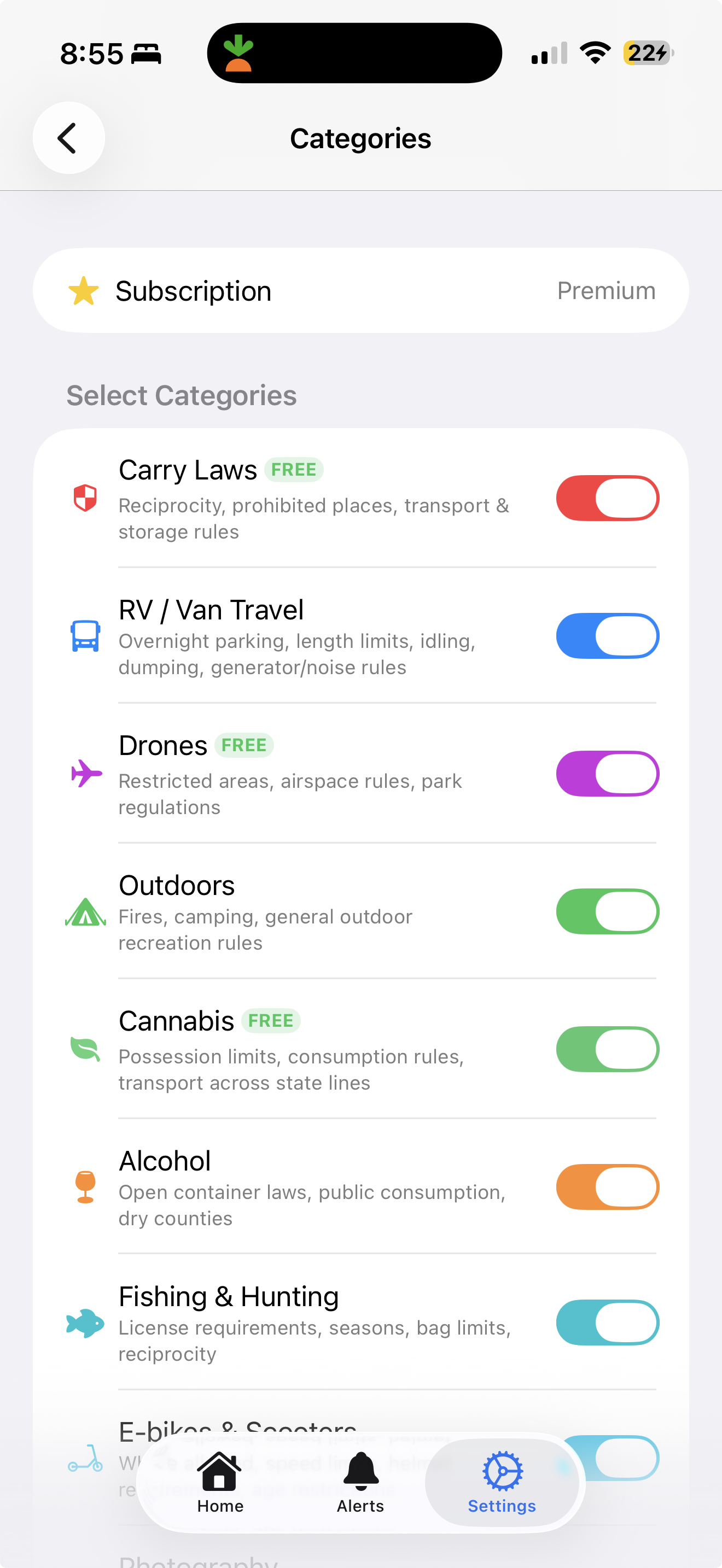Toggle off Fishing & Hunting
The image size is (722, 1568).
point(607,1323)
